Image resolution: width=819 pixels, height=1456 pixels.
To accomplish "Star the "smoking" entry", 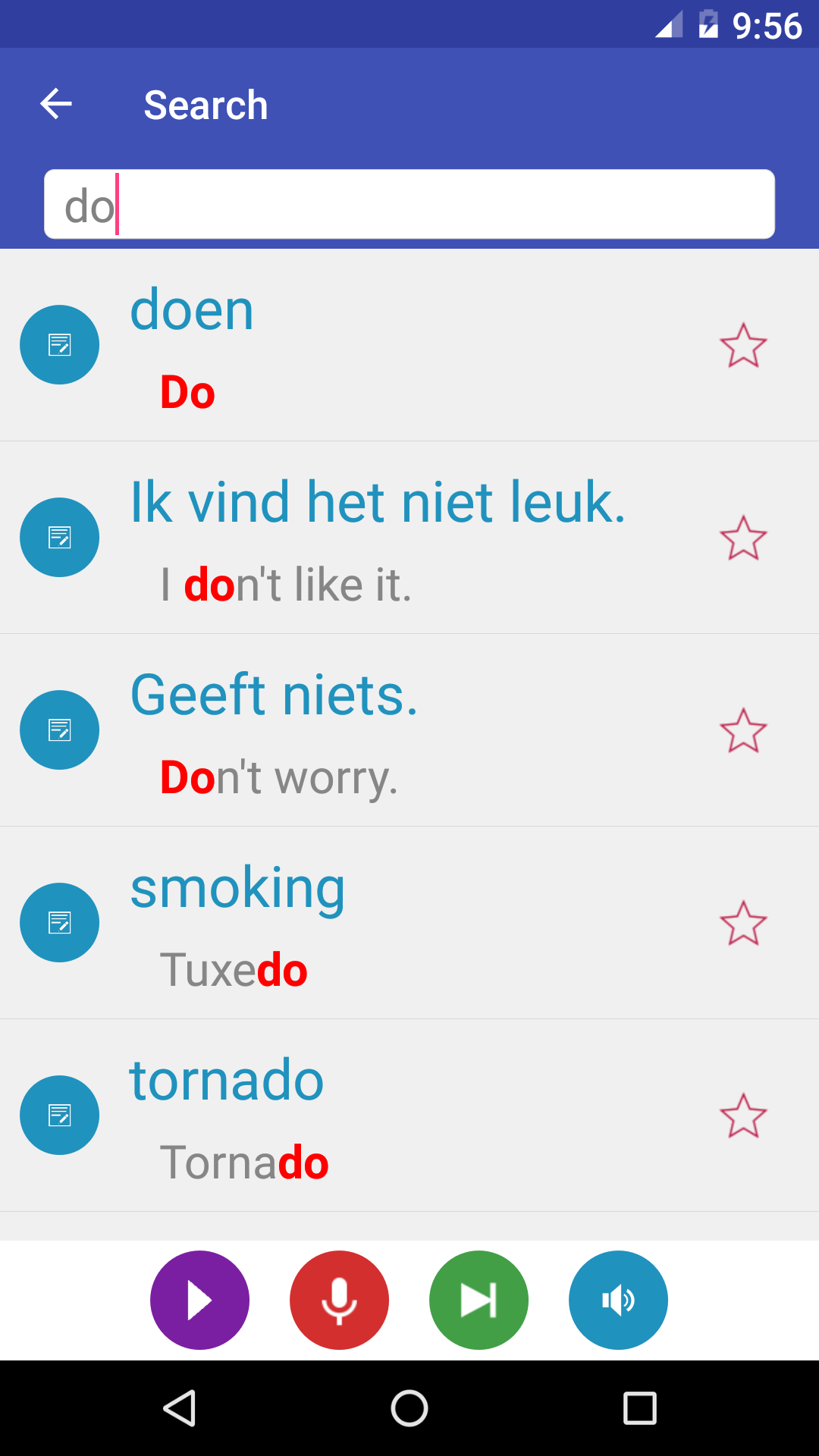I will pos(743,924).
